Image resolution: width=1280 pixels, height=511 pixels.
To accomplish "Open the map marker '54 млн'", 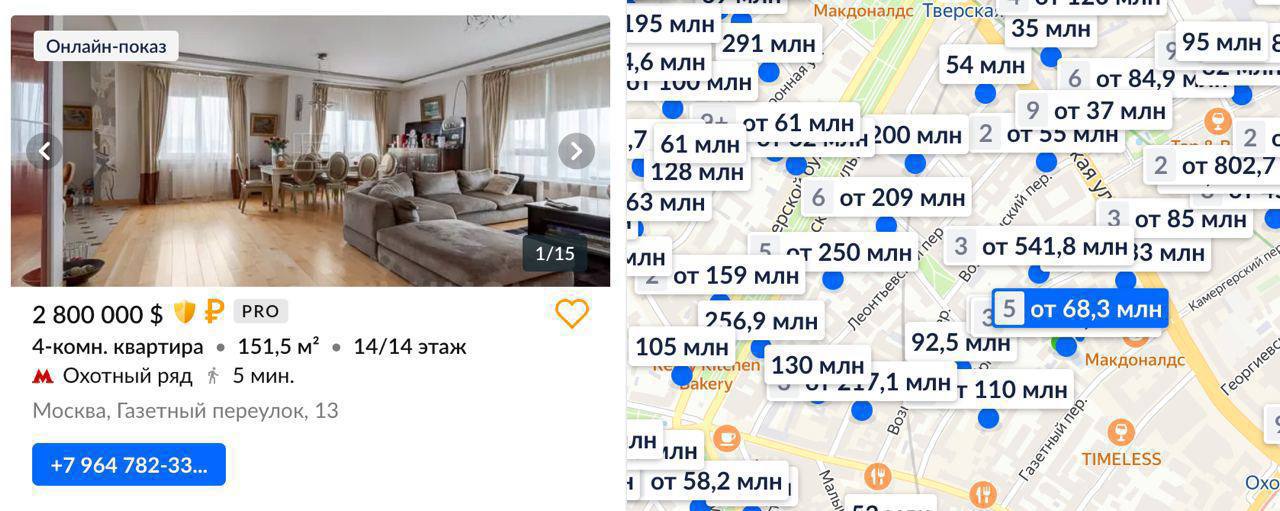I will point(986,65).
